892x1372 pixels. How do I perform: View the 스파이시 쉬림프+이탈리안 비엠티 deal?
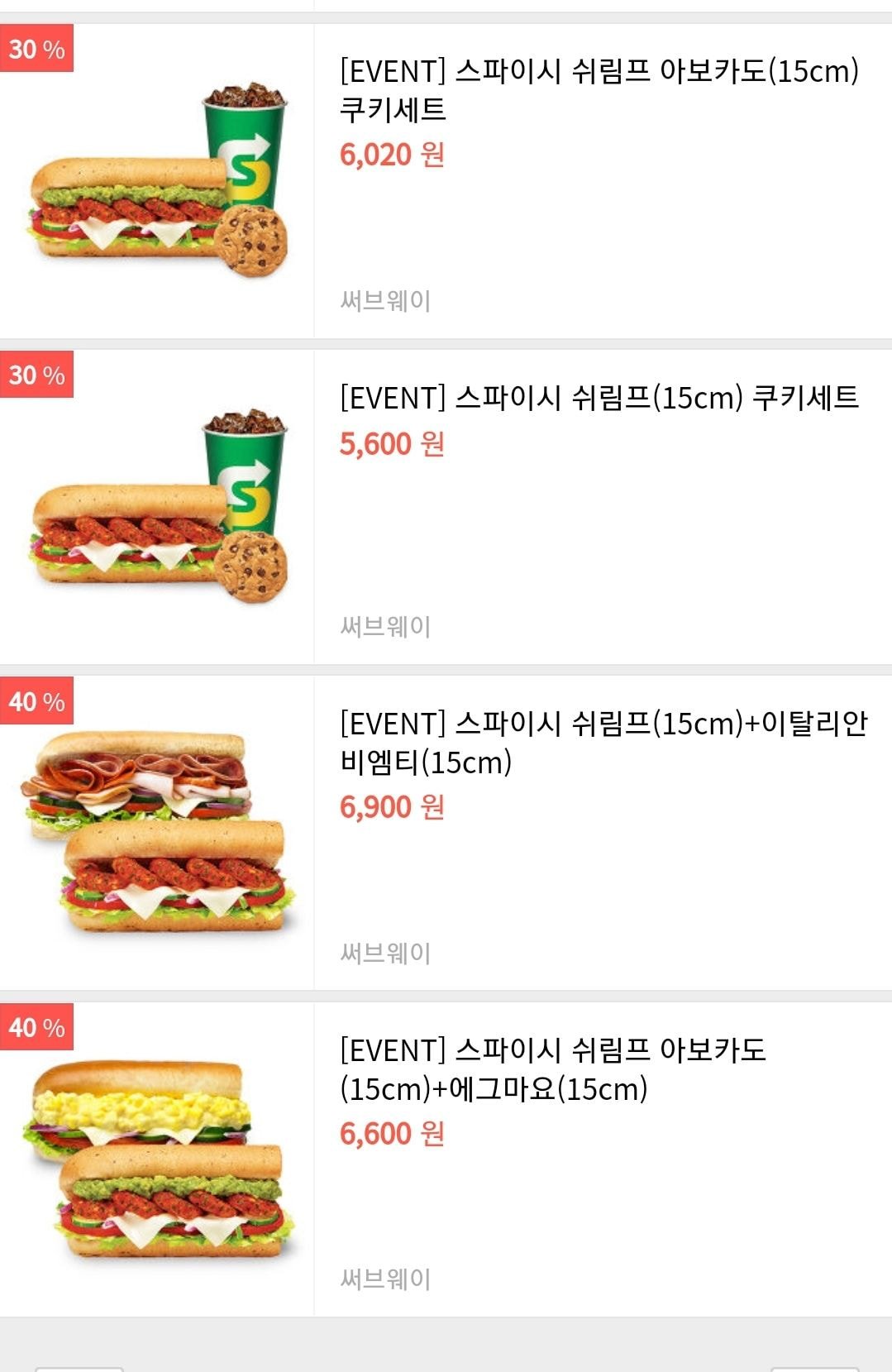(x=603, y=743)
